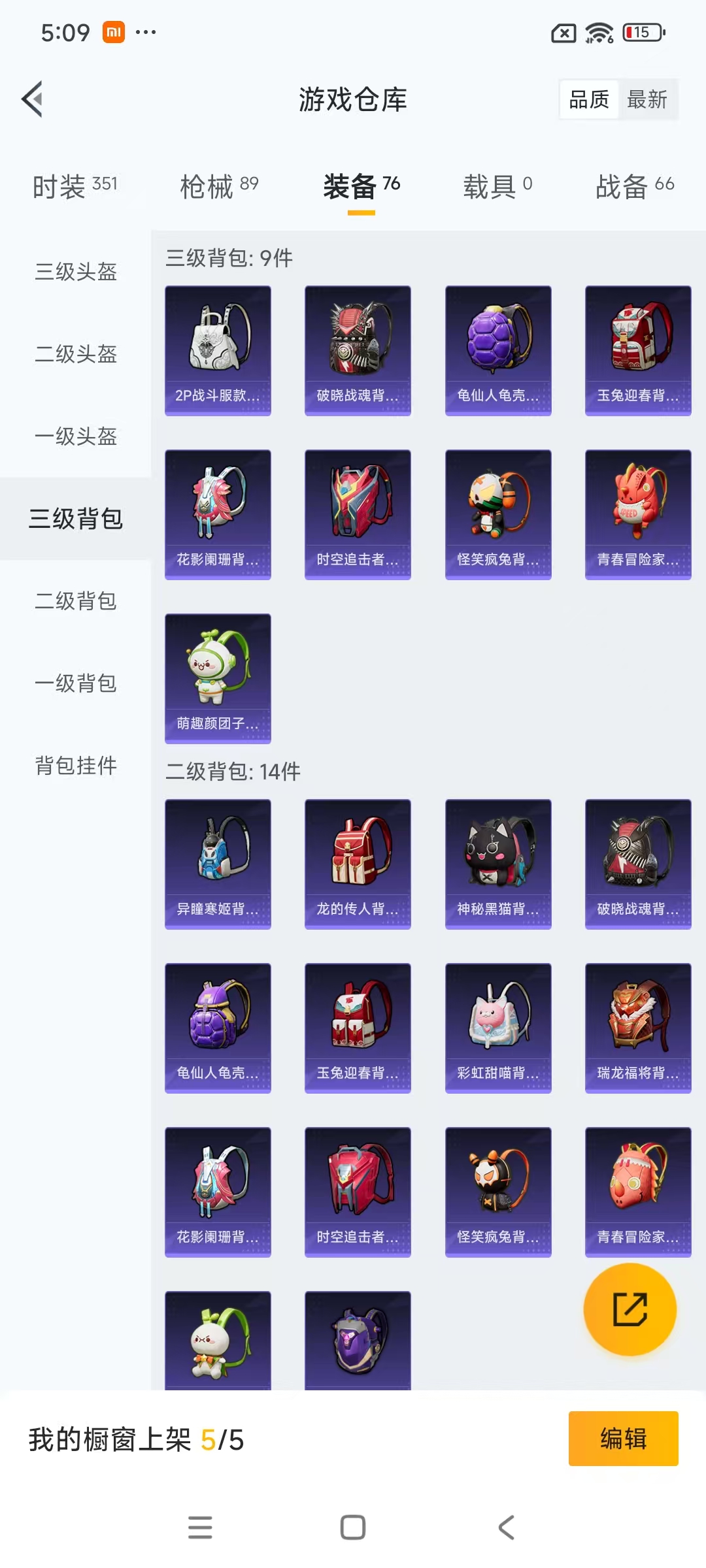View the 龟仙人龟壳 level-three backpack
Screen dimensions: 706x1568
click(498, 350)
